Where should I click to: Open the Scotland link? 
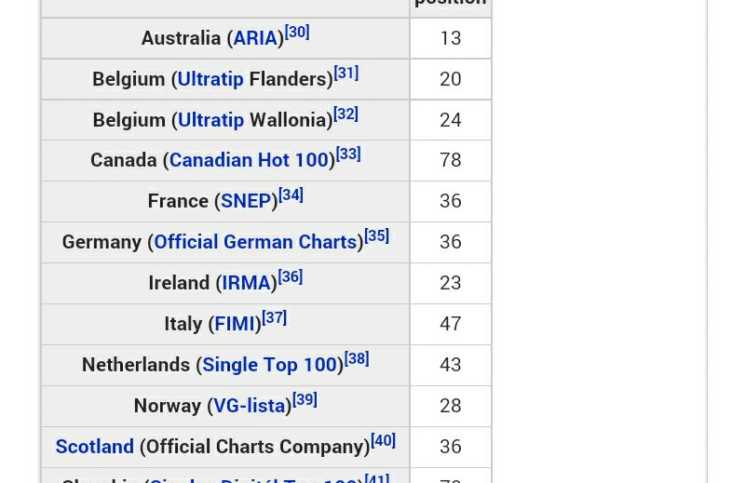pyautogui.click(x=94, y=447)
